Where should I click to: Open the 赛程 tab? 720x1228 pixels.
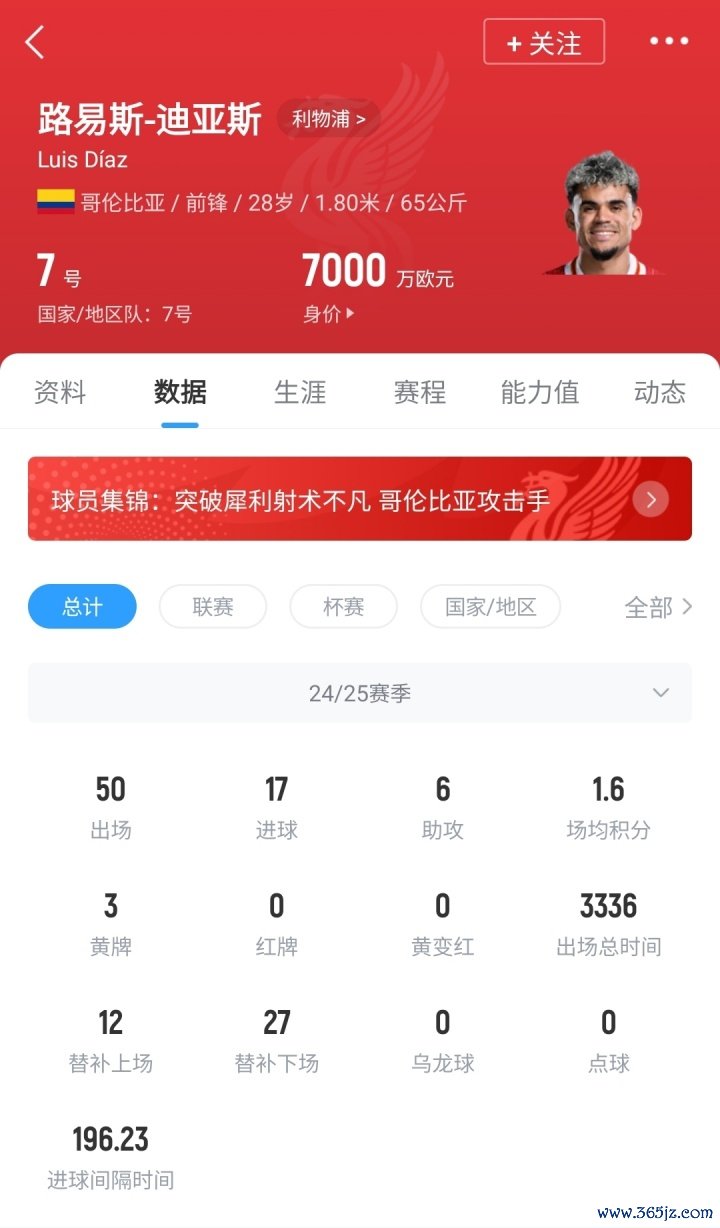tap(420, 392)
